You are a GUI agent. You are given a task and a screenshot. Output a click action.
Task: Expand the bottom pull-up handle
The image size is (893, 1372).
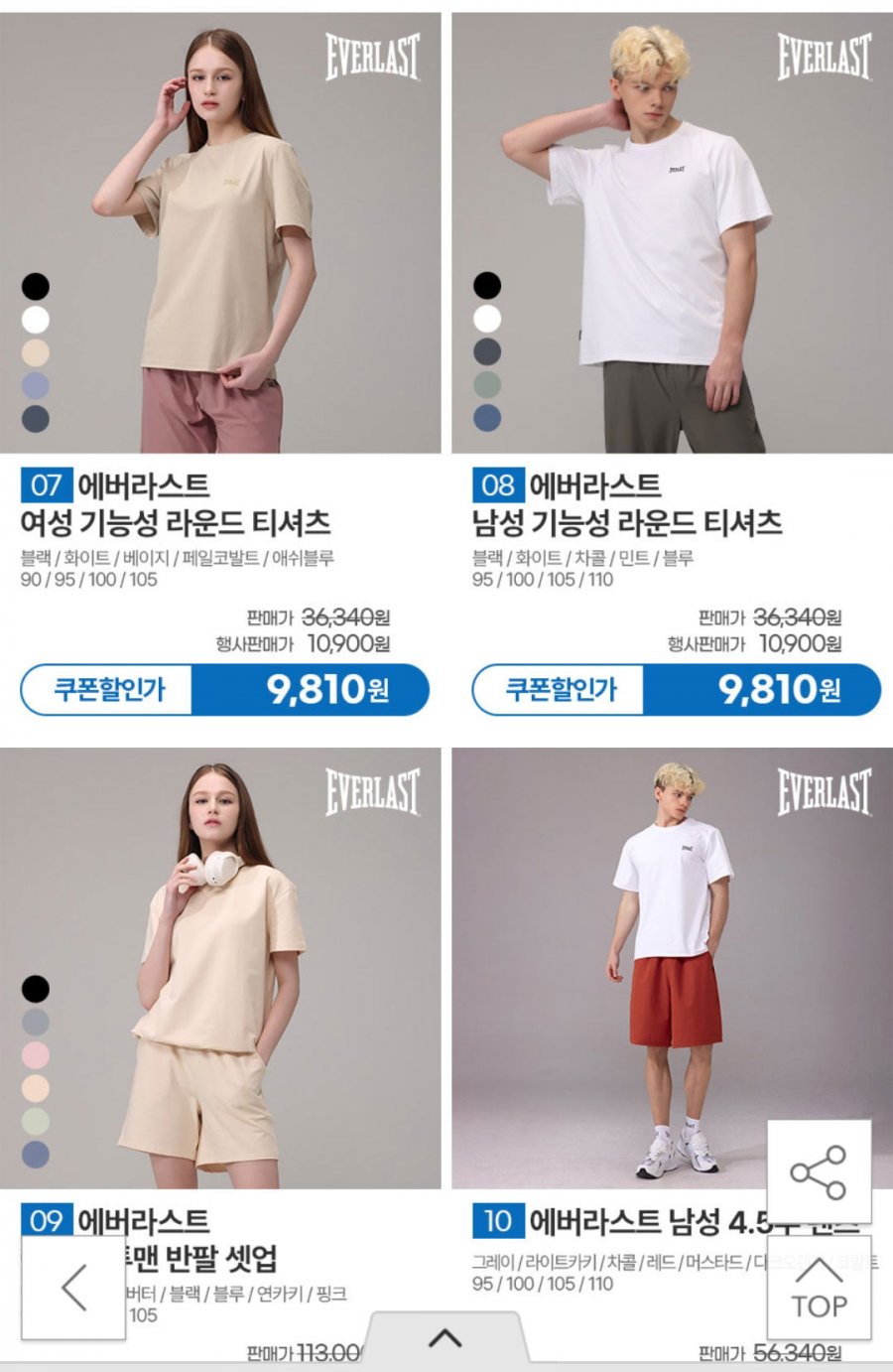[x=446, y=1338]
